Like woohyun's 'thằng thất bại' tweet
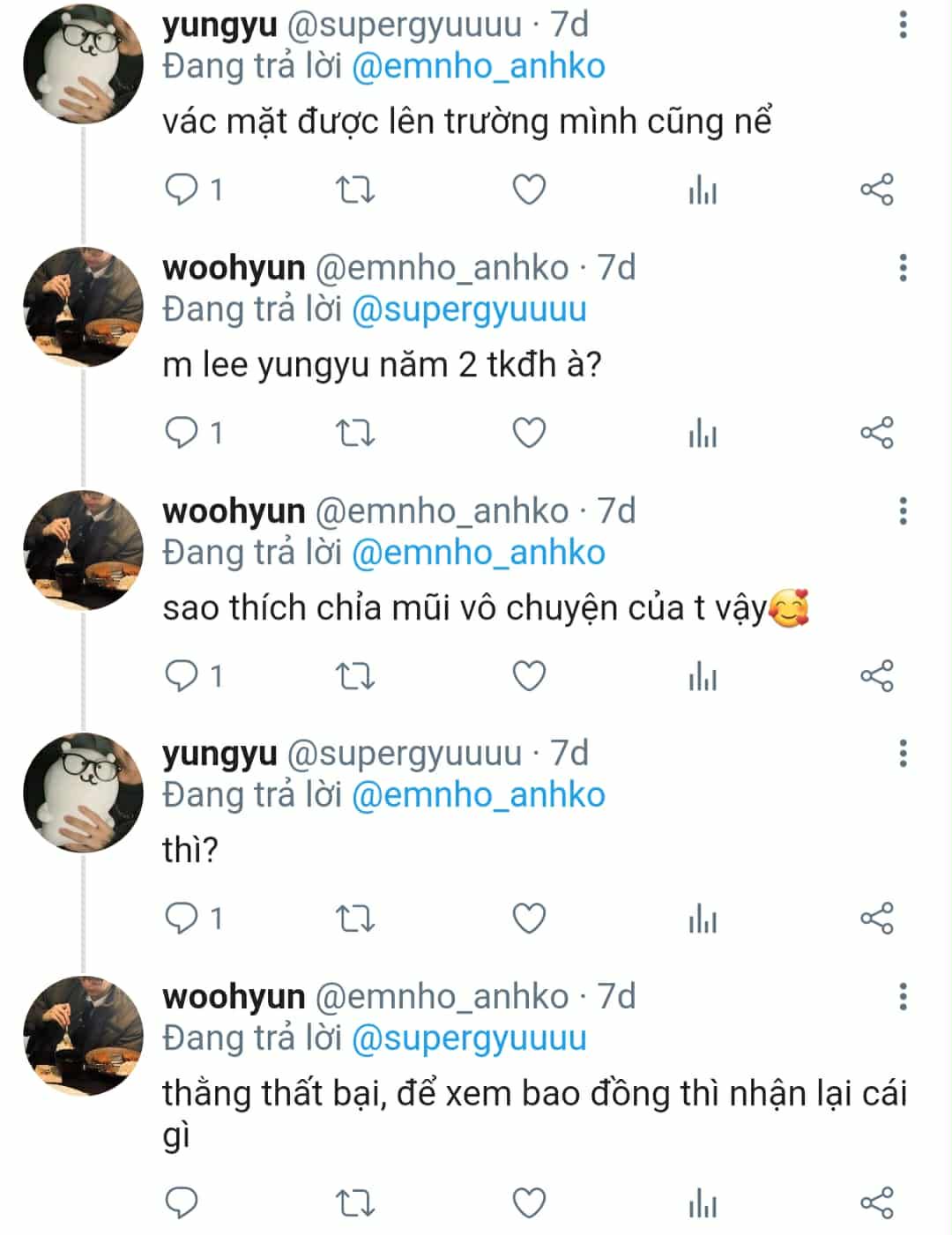The width and height of the screenshot is (952, 1235). click(x=529, y=1203)
